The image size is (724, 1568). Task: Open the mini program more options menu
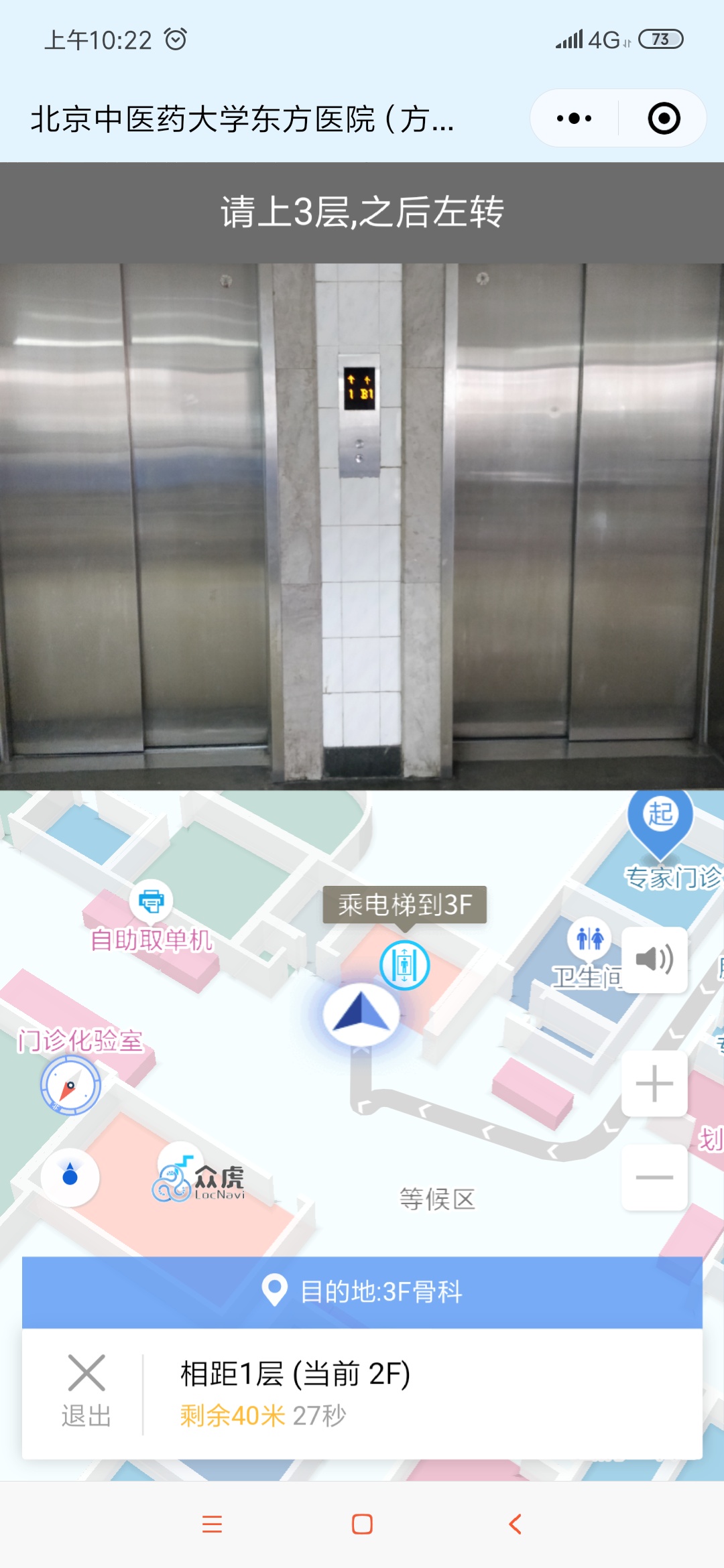tap(574, 119)
